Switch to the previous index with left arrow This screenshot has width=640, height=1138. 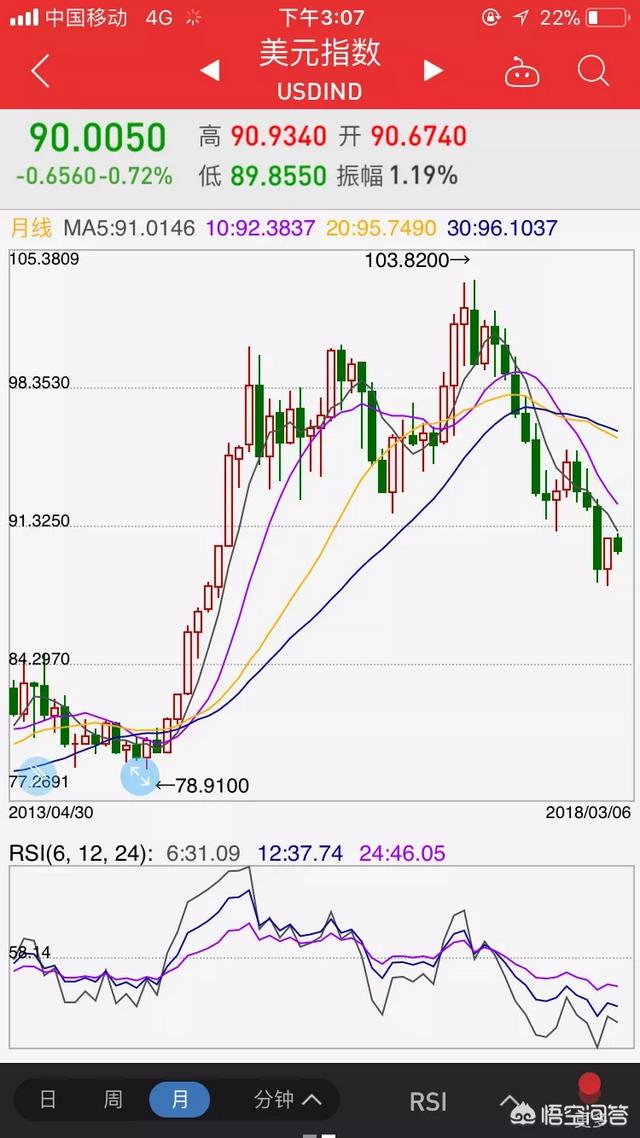pos(209,71)
